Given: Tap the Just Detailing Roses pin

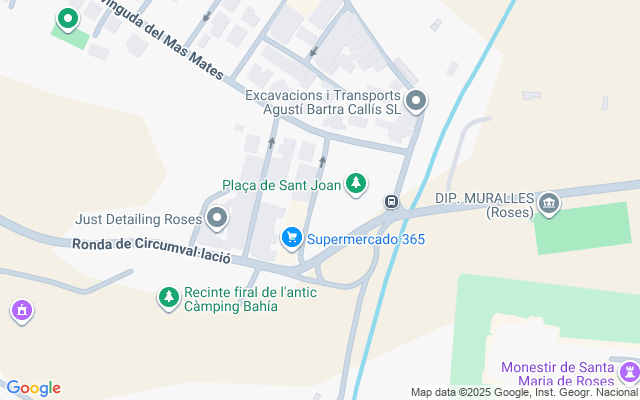Looking at the screenshot, I should pos(217,219).
